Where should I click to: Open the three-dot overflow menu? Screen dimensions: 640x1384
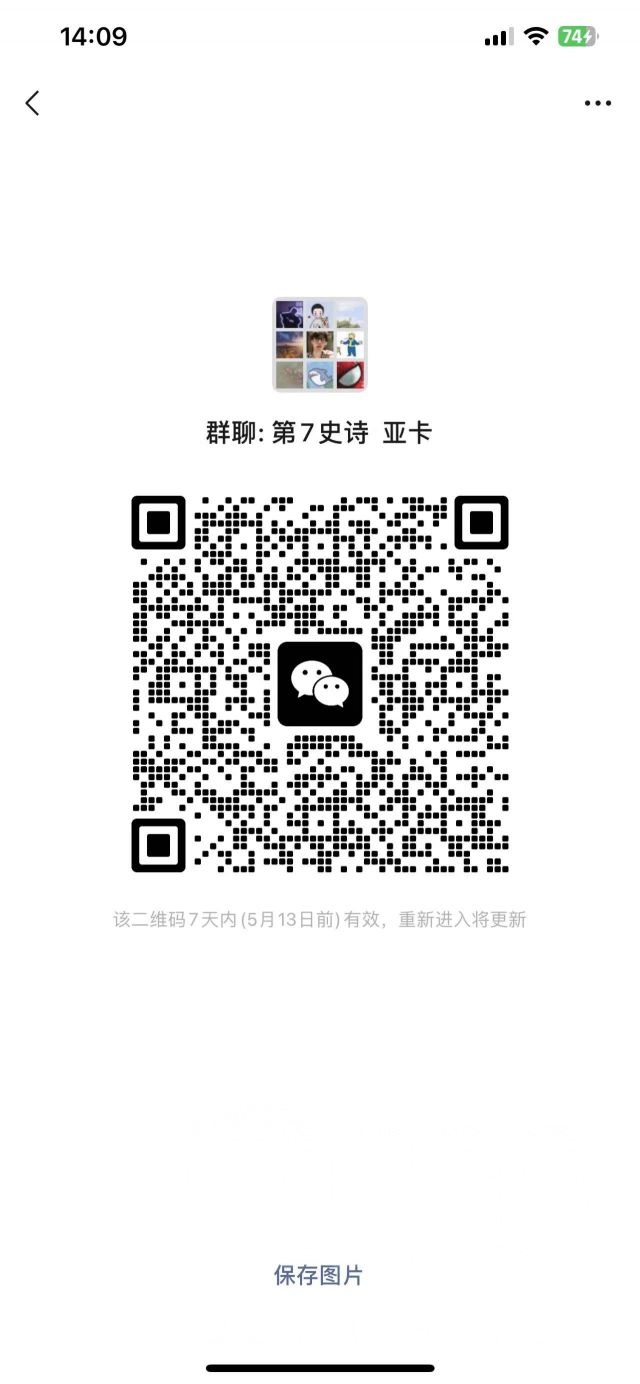pyautogui.click(x=598, y=103)
